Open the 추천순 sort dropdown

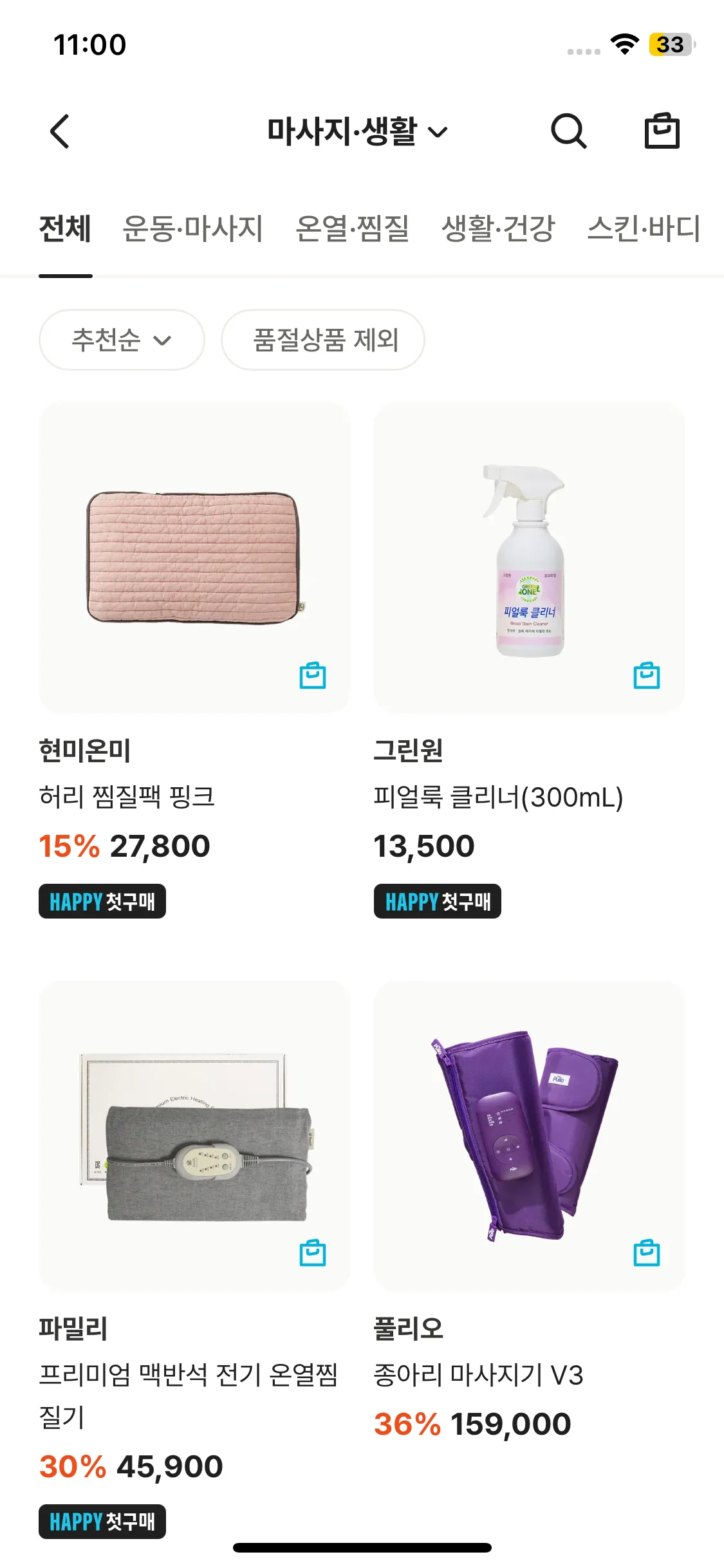pyautogui.click(x=122, y=340)
